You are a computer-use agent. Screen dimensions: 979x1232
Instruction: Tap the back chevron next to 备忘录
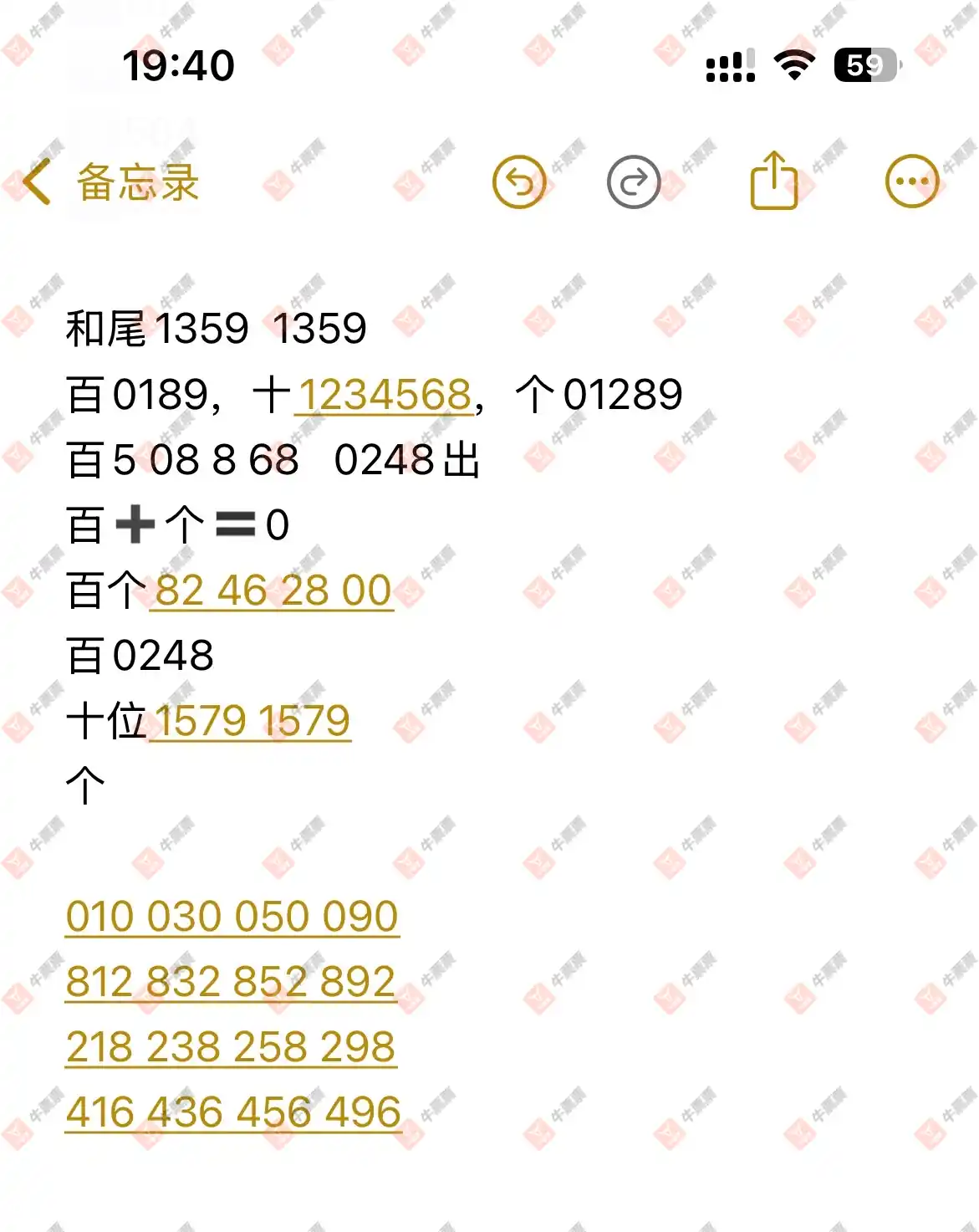tap(35, 183)
